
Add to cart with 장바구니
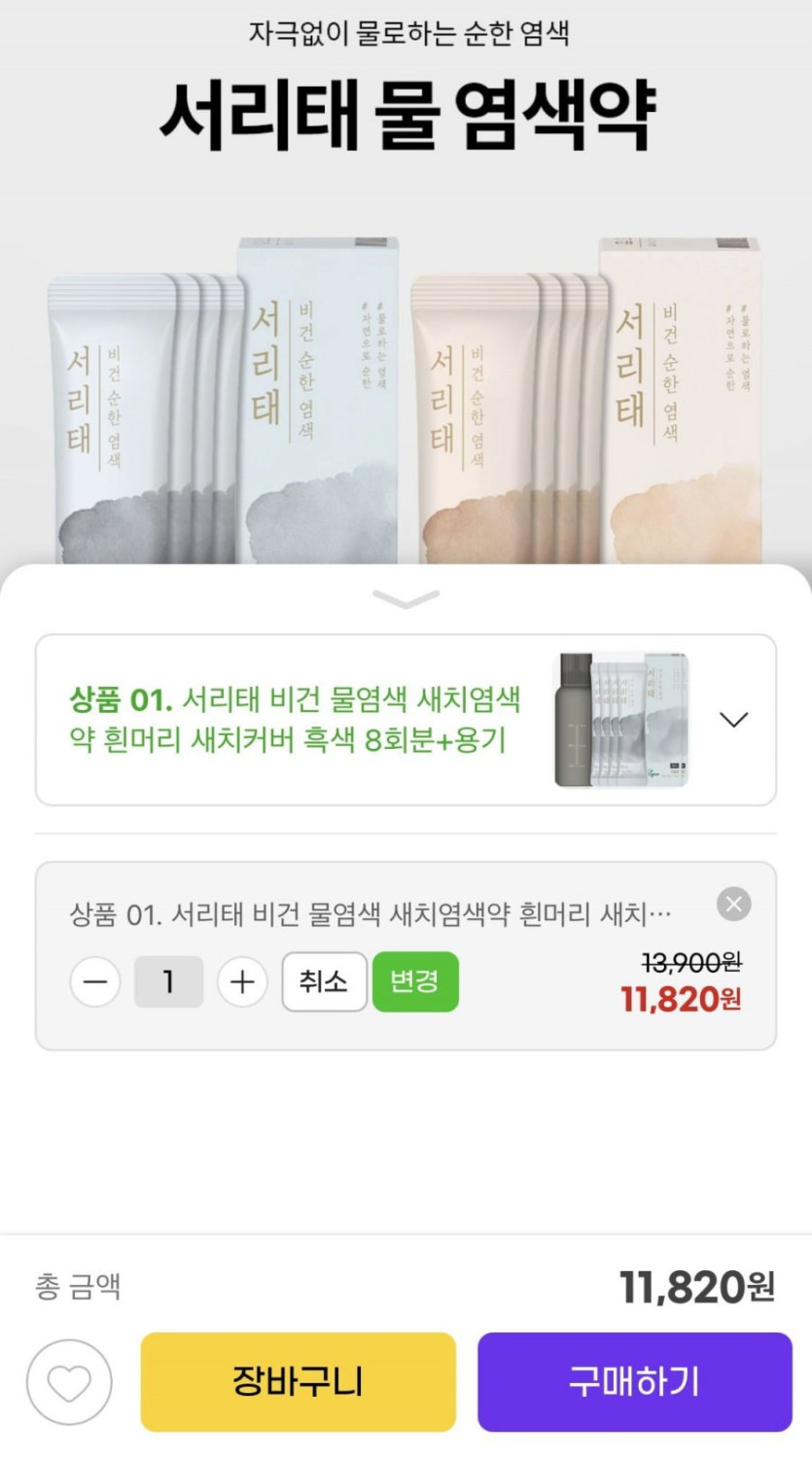(x=298, y=1382)
